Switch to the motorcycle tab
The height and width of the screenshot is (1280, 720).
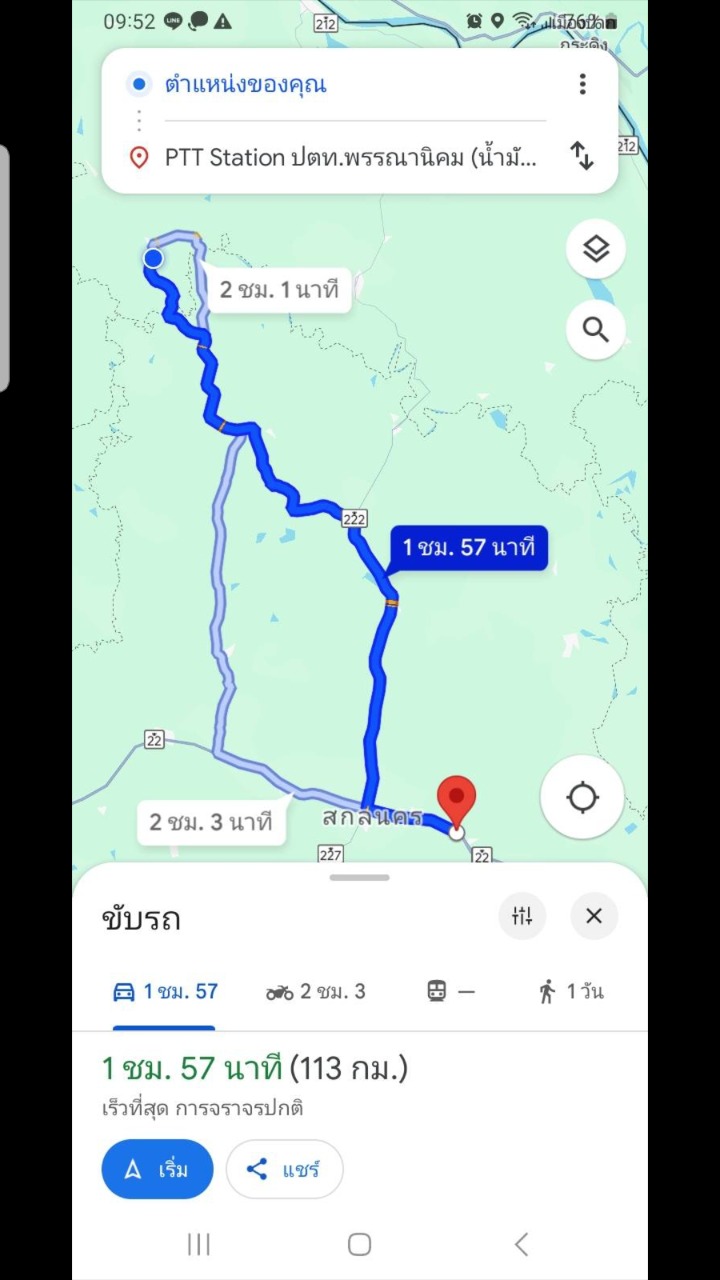(x=315, y=992)
